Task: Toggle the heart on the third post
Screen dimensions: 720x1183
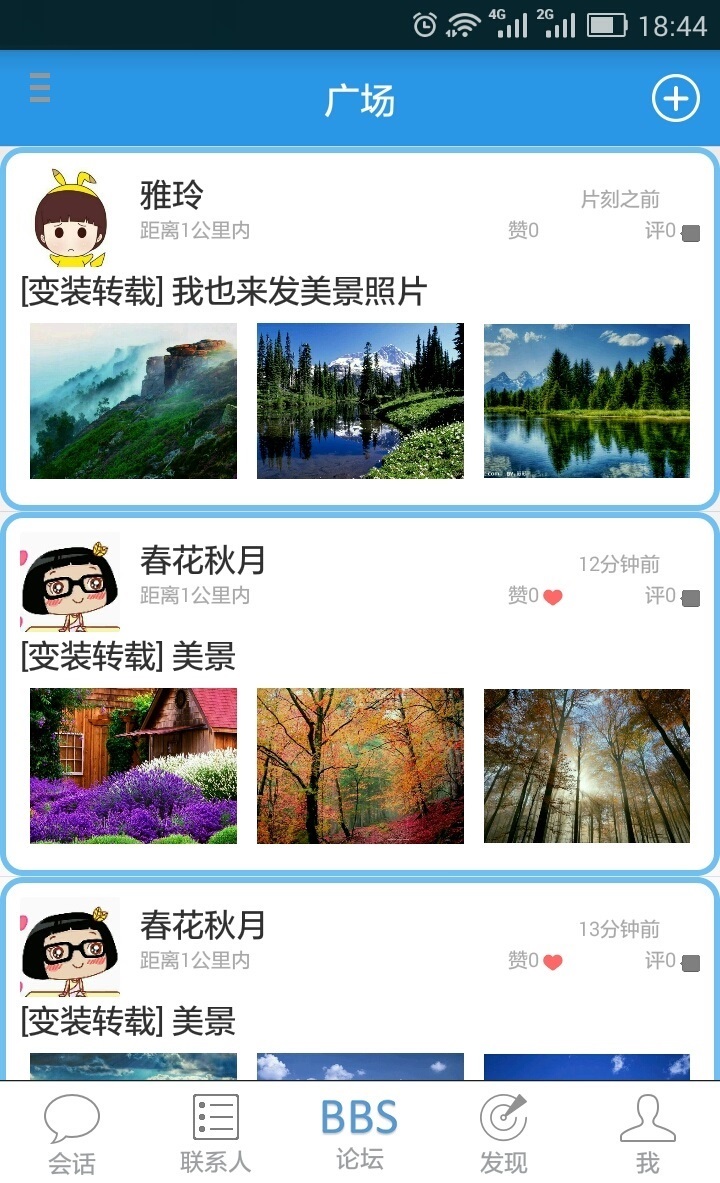Action: point(550,960)
